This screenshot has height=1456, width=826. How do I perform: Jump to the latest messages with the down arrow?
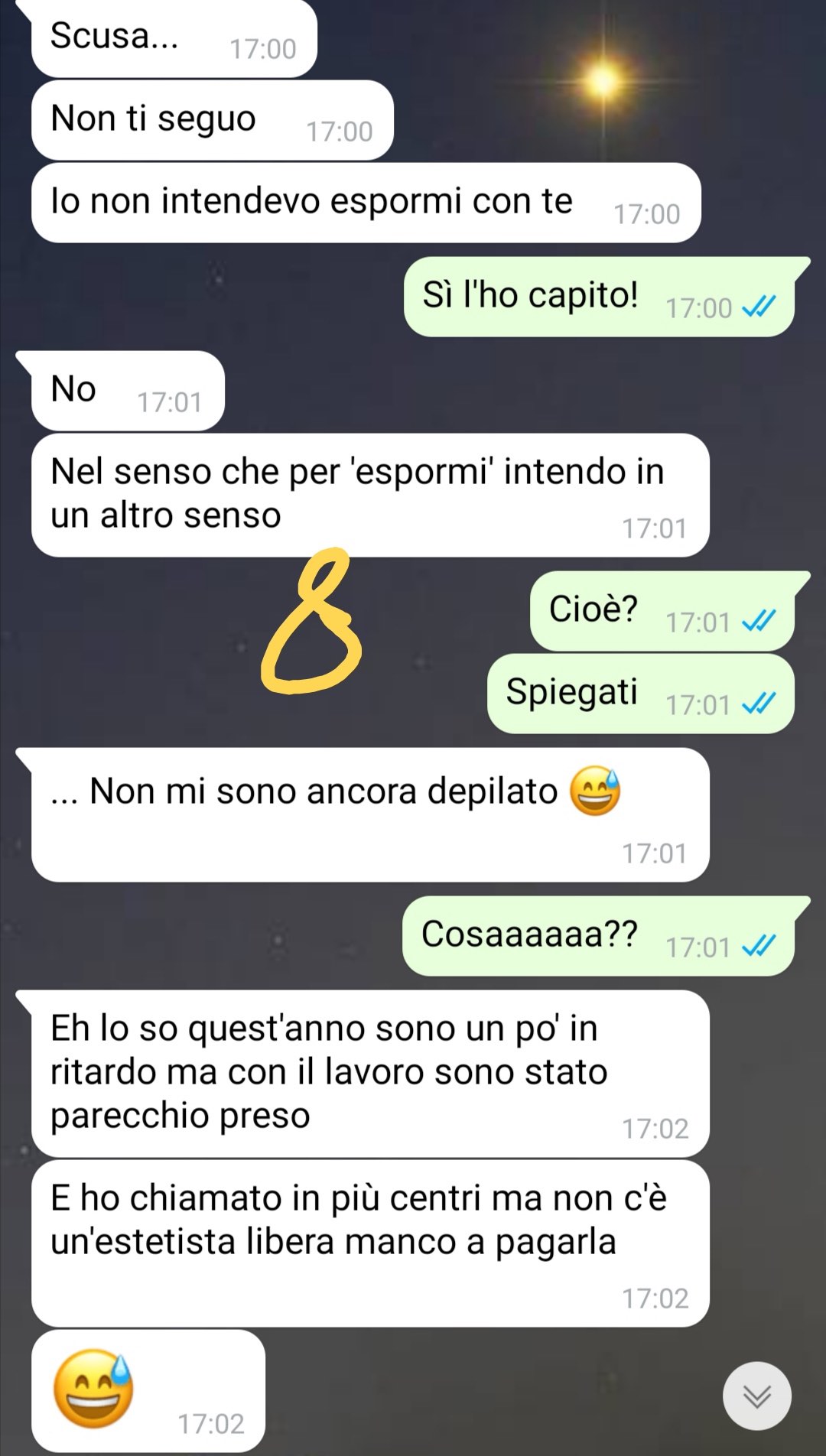pos(756,1396)
